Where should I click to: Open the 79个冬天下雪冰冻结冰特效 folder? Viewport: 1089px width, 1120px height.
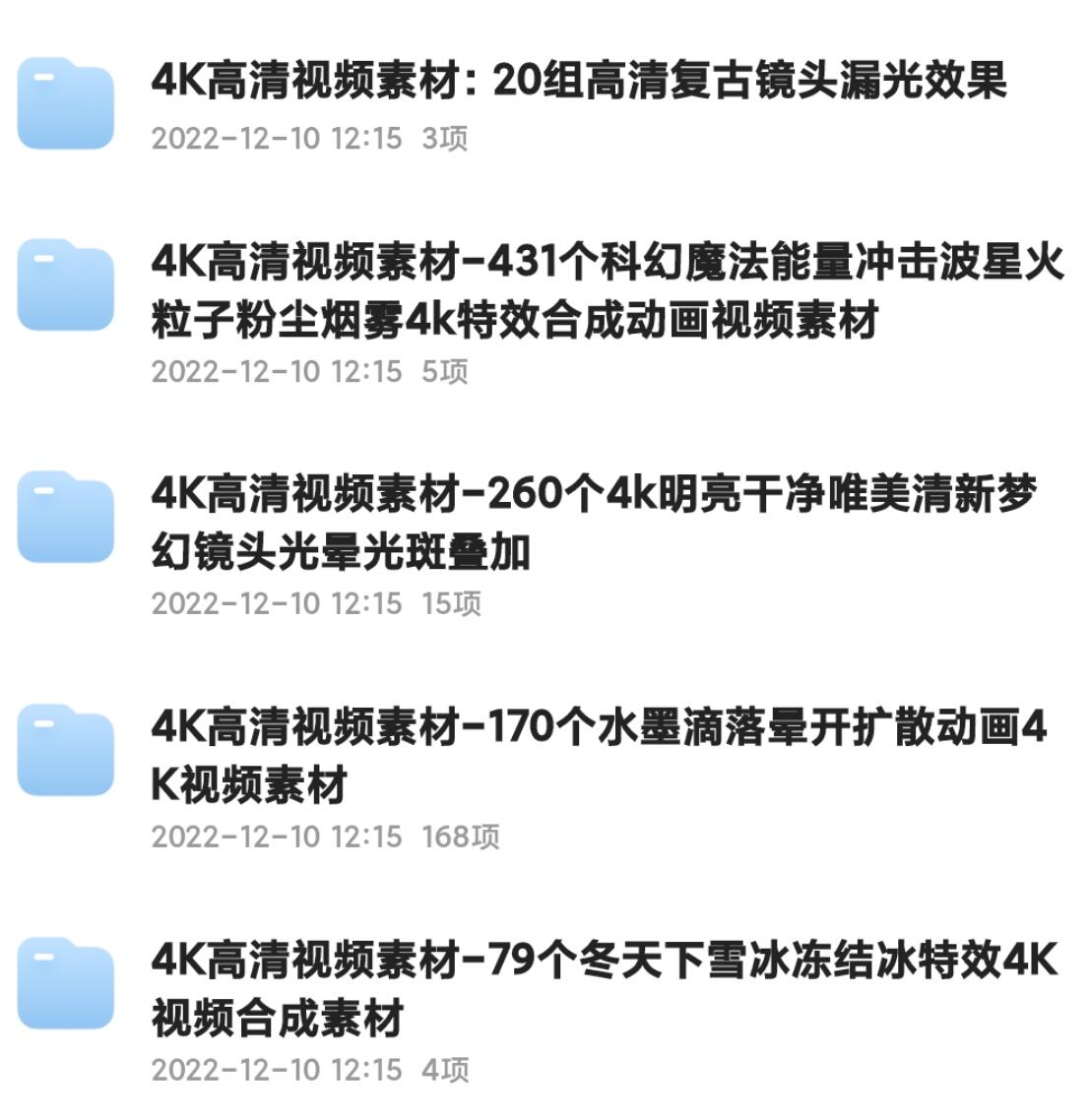(603, 988)
